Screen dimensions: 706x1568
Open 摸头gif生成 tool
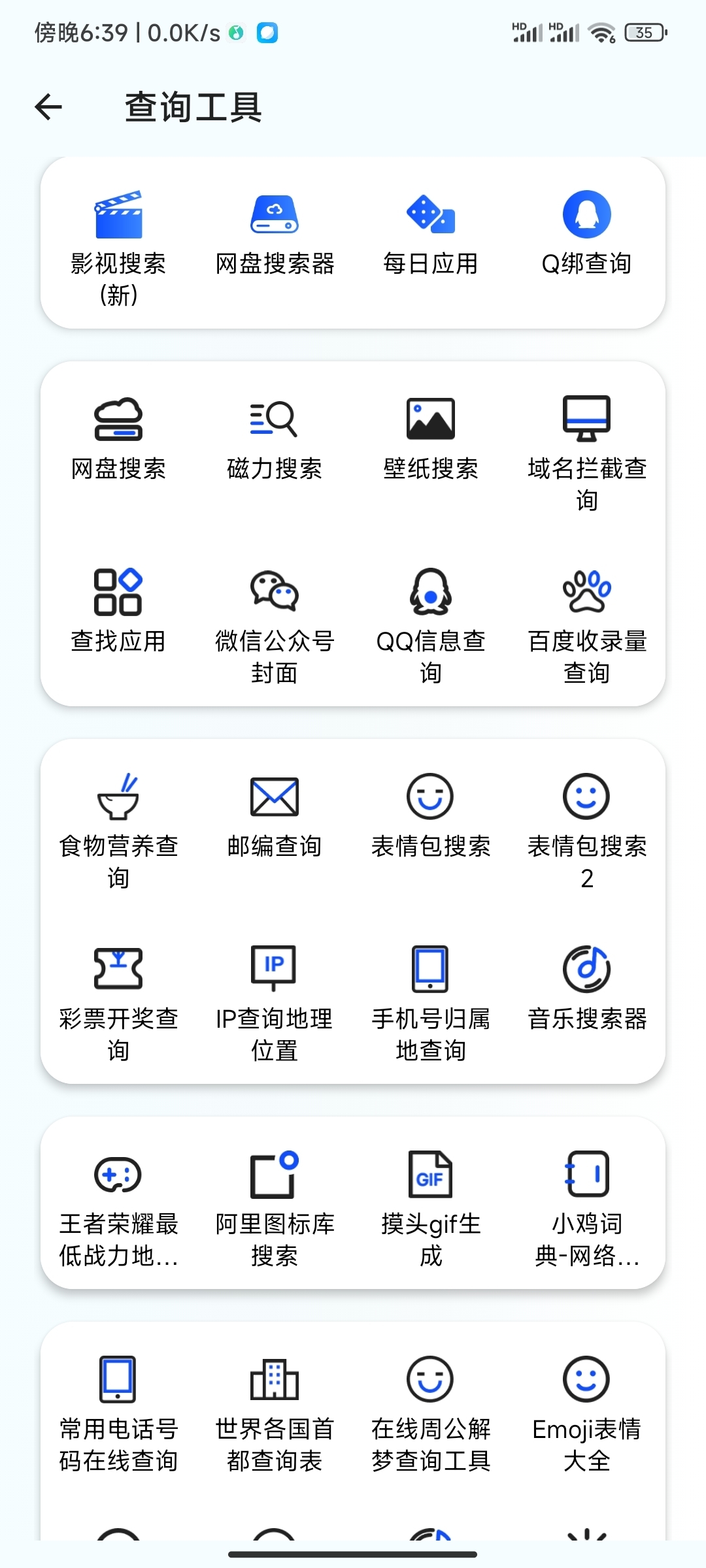pos(431,1209)
